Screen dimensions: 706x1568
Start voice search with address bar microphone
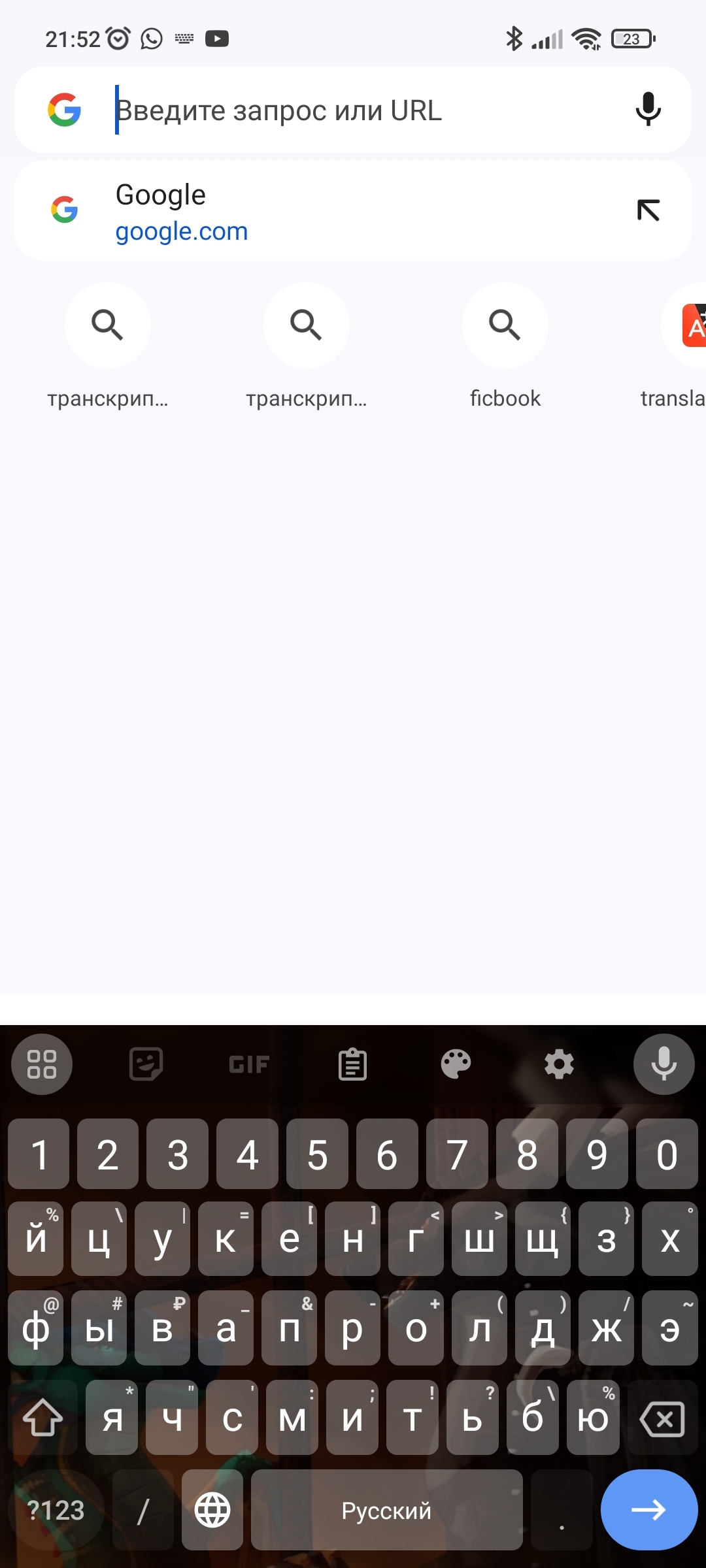point(648,109)
